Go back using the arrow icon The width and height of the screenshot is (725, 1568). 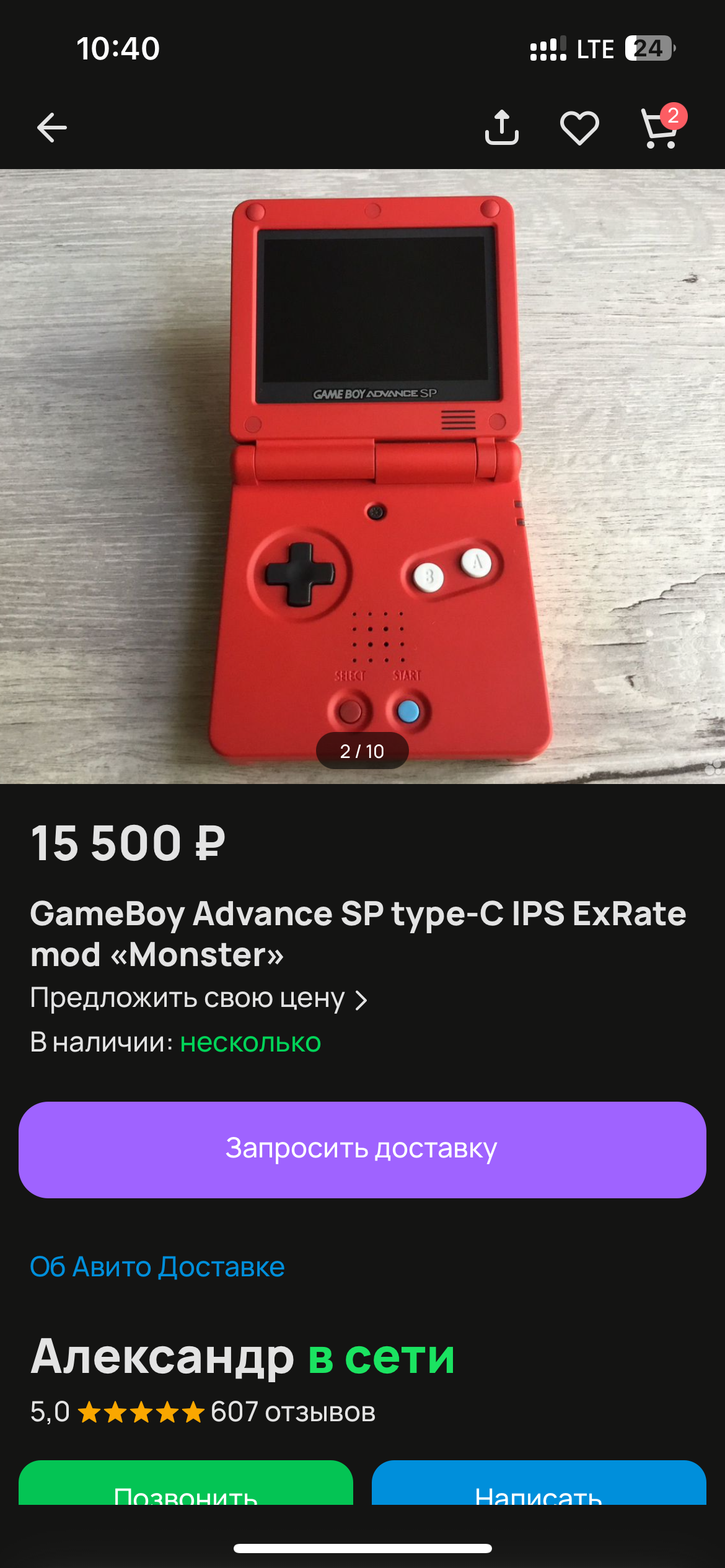52,128
